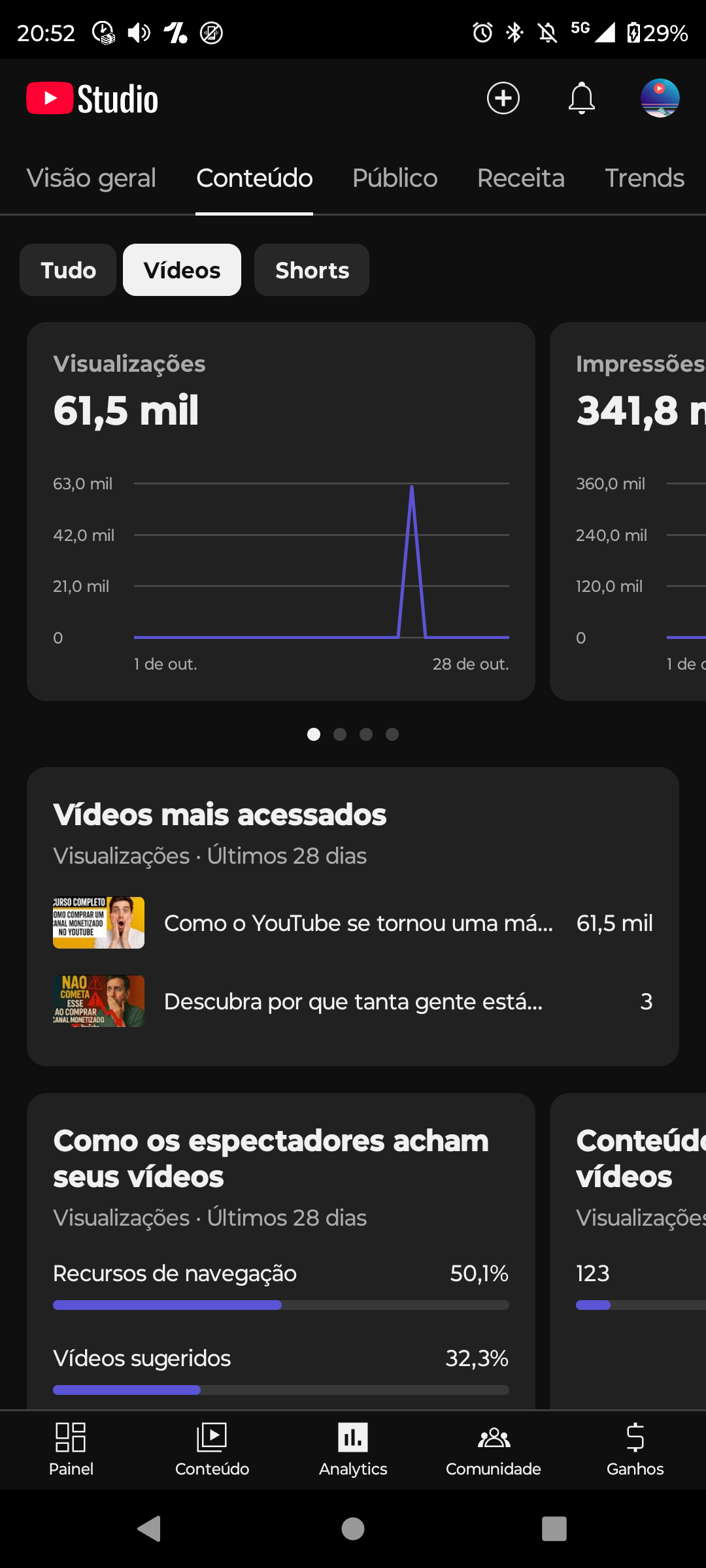This screenshot has width=706, height=1568.
Task: Switch to the Visão geral tab
Action: (92, 178)
